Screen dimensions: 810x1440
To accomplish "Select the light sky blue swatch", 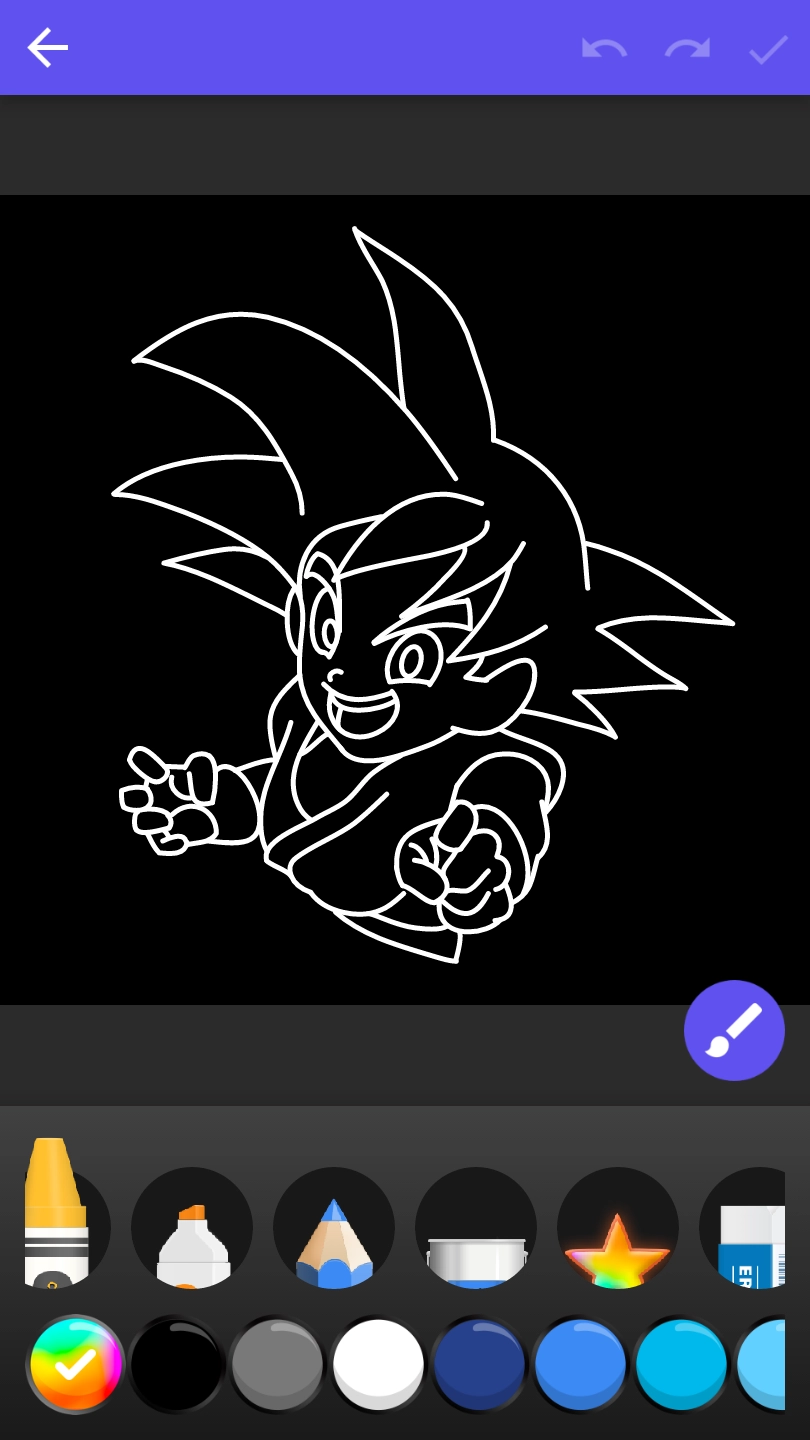I will (764, 1364).
